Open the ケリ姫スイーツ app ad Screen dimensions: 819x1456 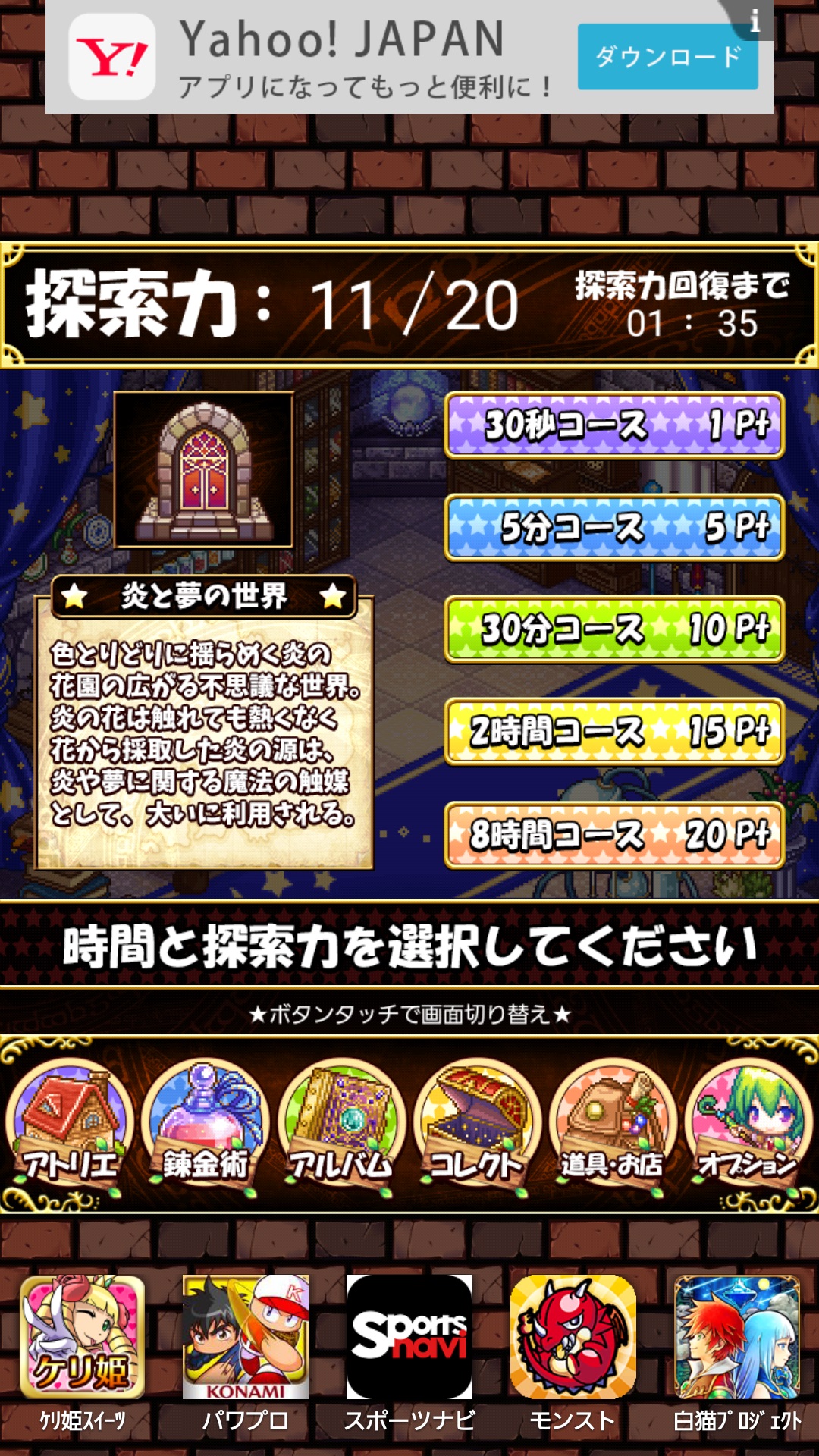(x=82, y=1338)
